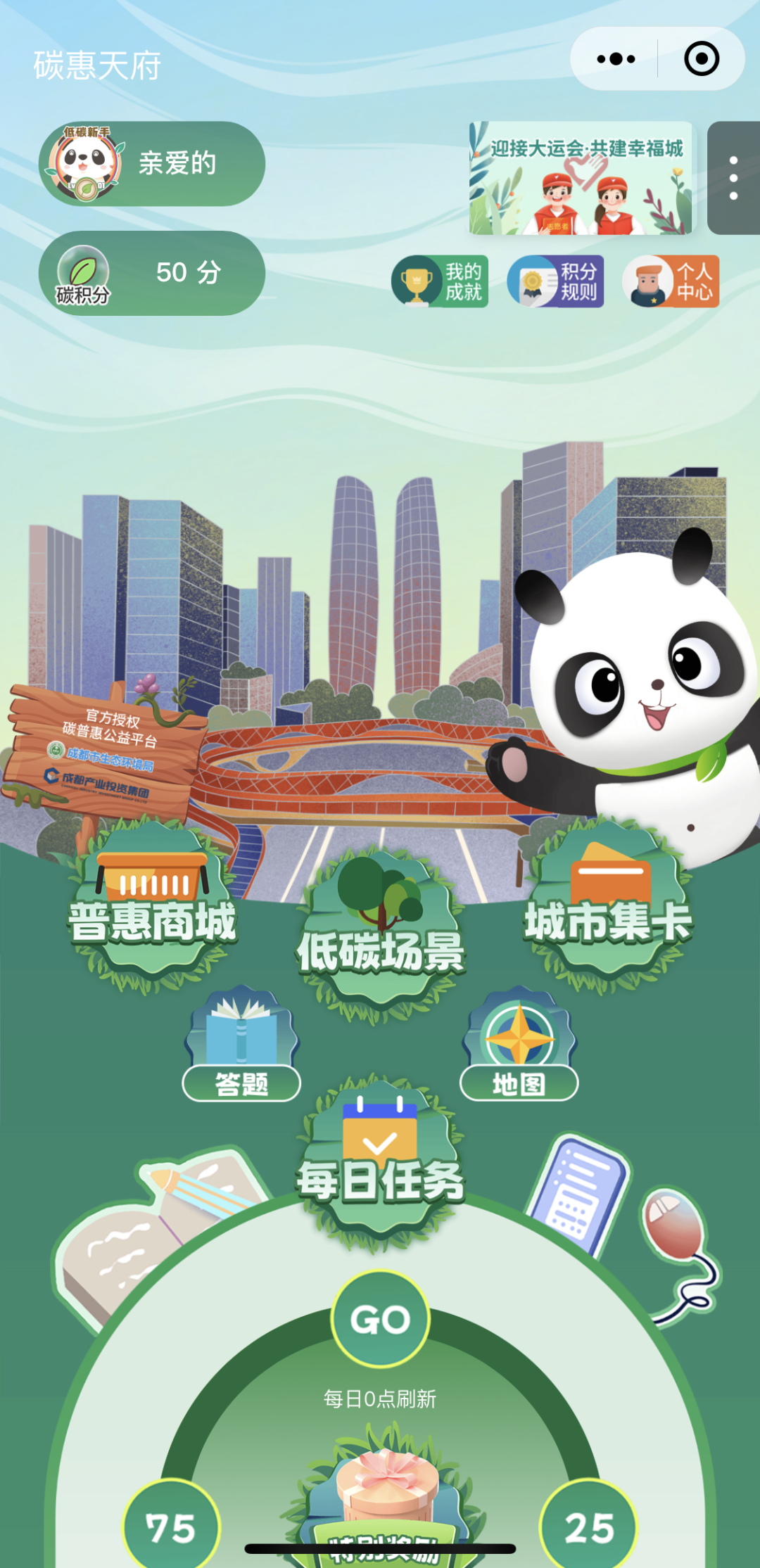The width and height of the screenshot is (760, 1568).
Task: Open the three-dot side panel
Action: (733, 178)
